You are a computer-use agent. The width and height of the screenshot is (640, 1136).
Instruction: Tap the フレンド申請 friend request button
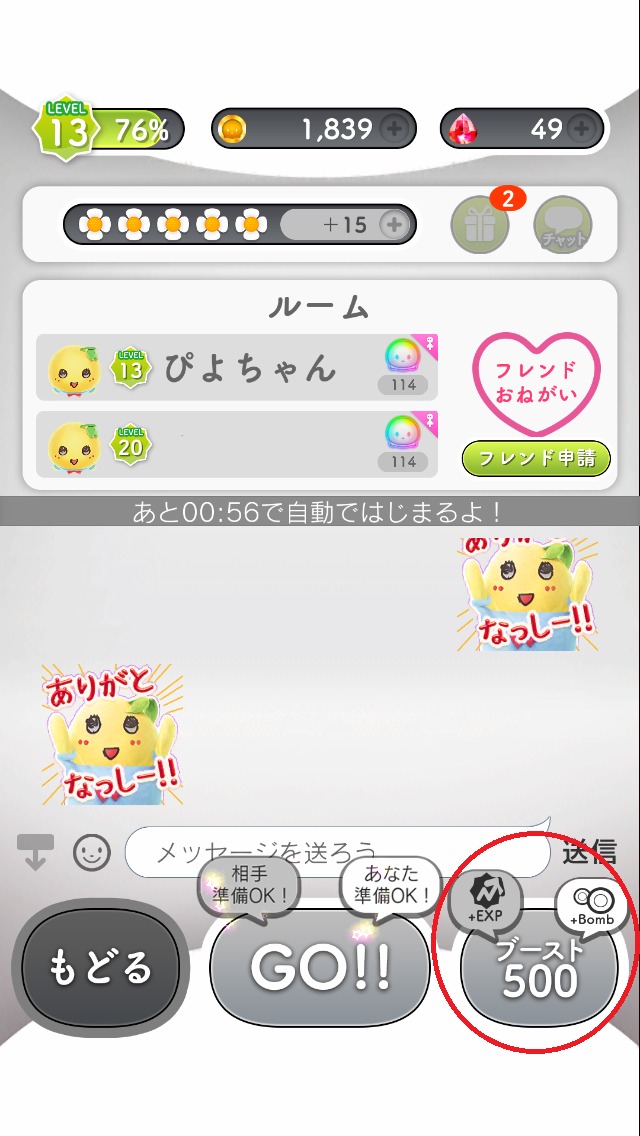tap(536, 459)
